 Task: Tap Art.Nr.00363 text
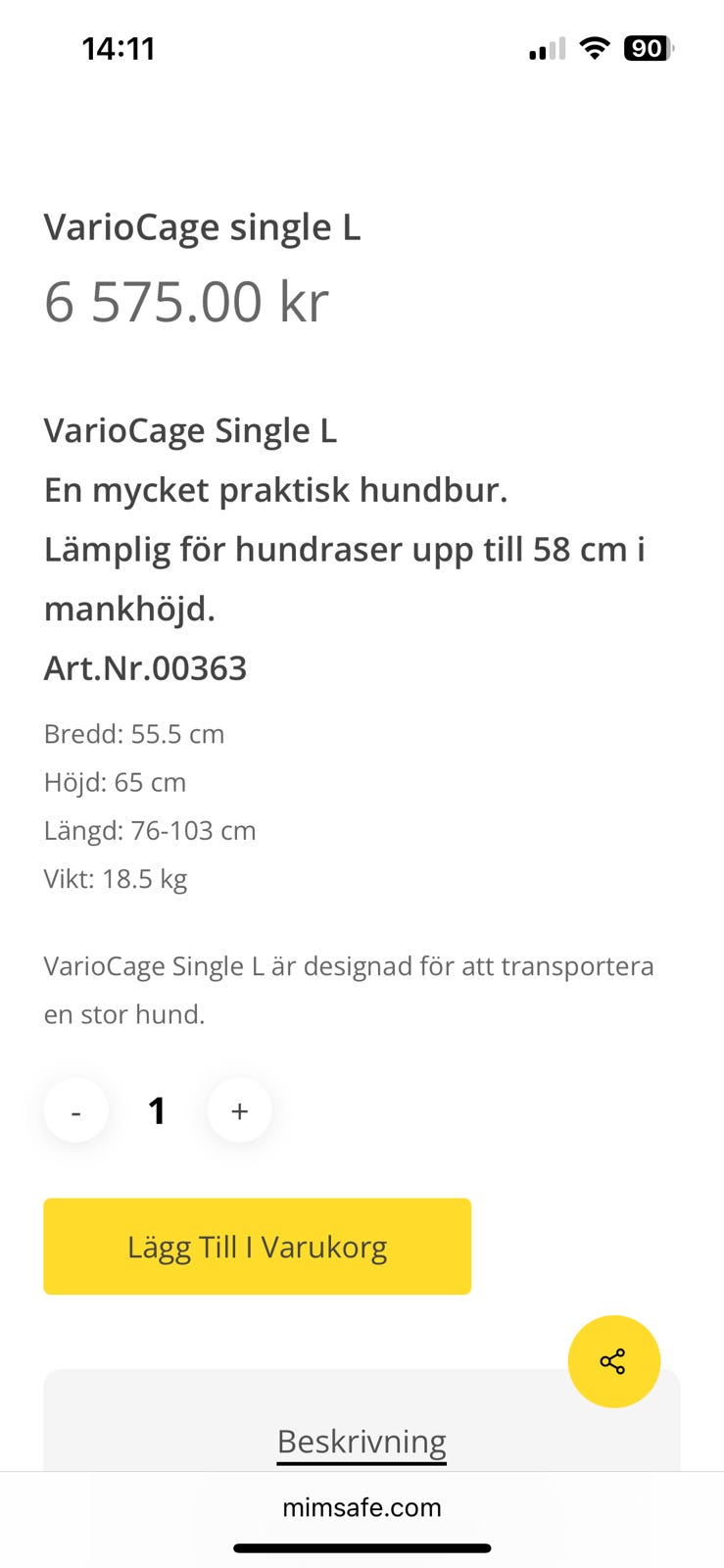tap(145, 667)
